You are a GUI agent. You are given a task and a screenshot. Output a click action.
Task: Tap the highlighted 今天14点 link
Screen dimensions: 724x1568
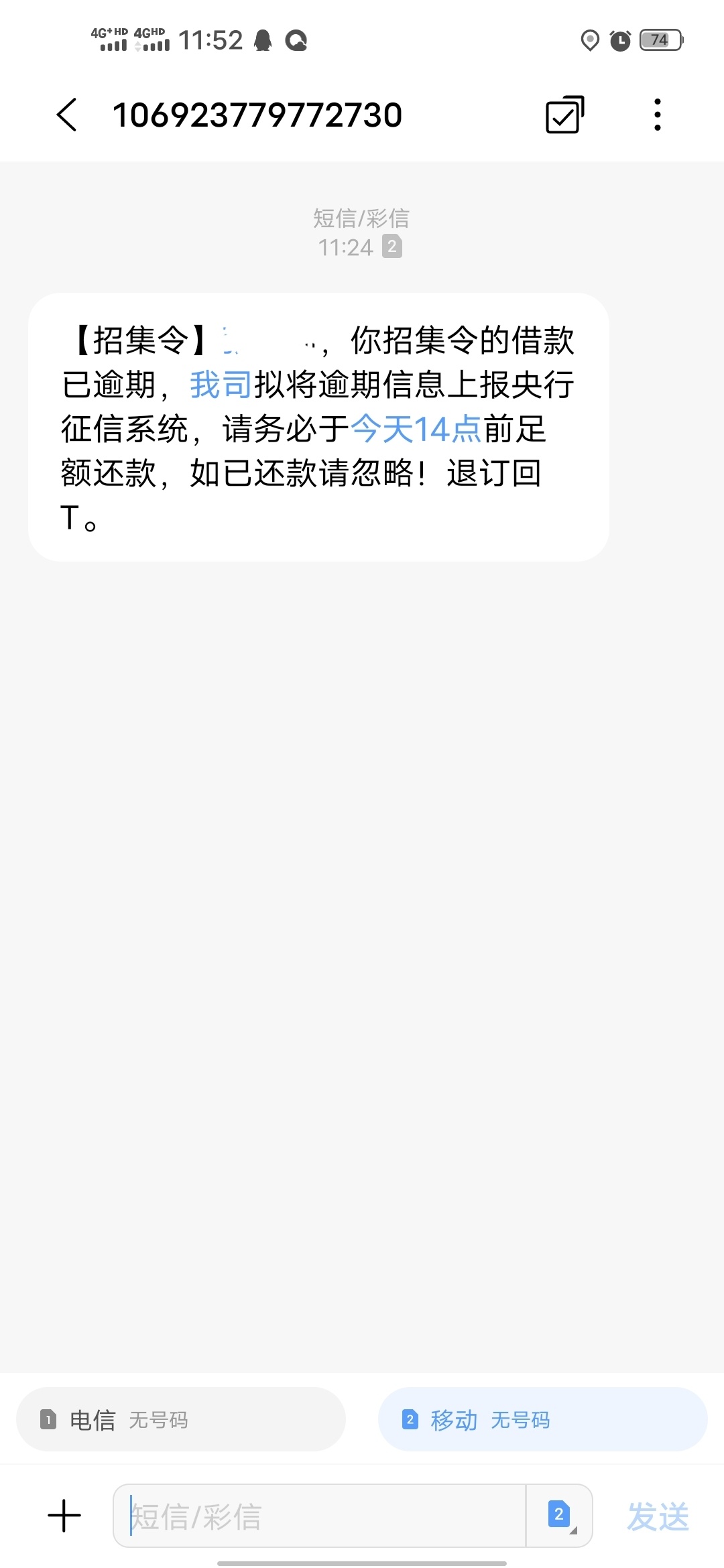(x=416, y=429)
